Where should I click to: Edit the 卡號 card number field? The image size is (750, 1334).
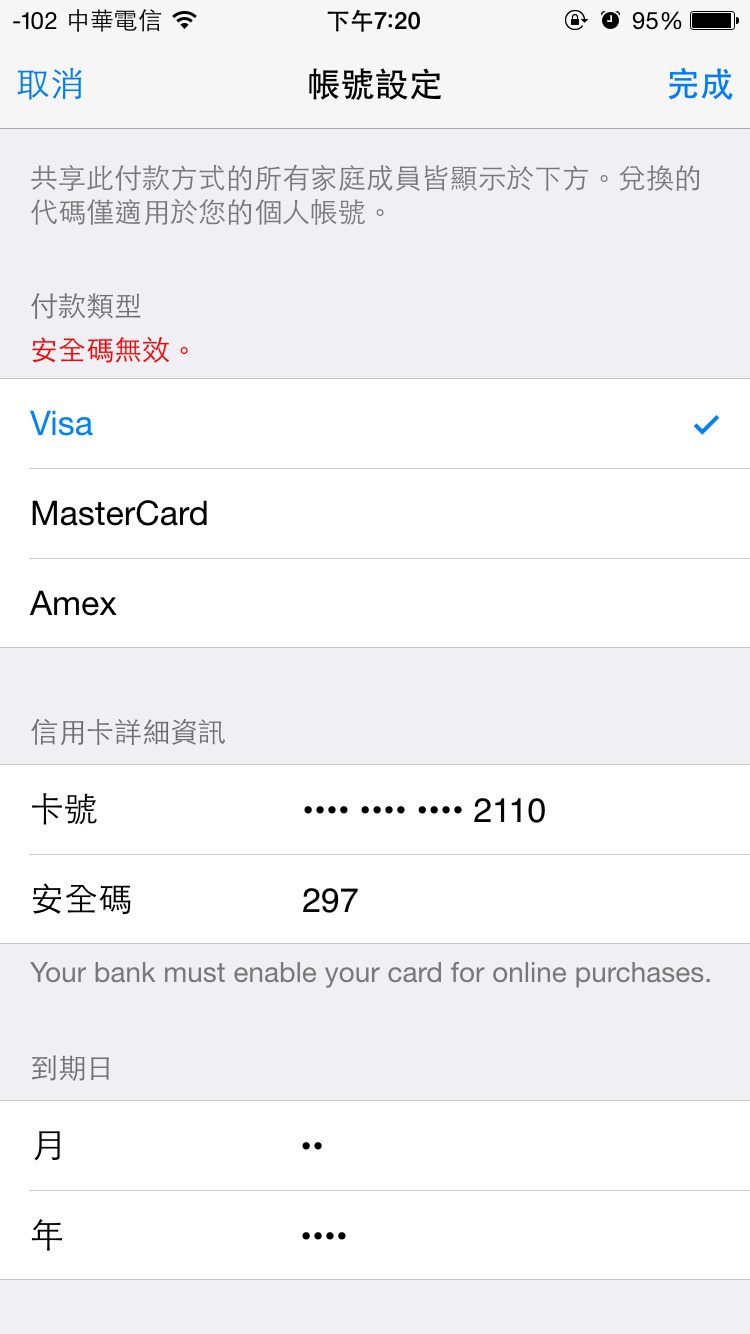click(x=375, y=810)
